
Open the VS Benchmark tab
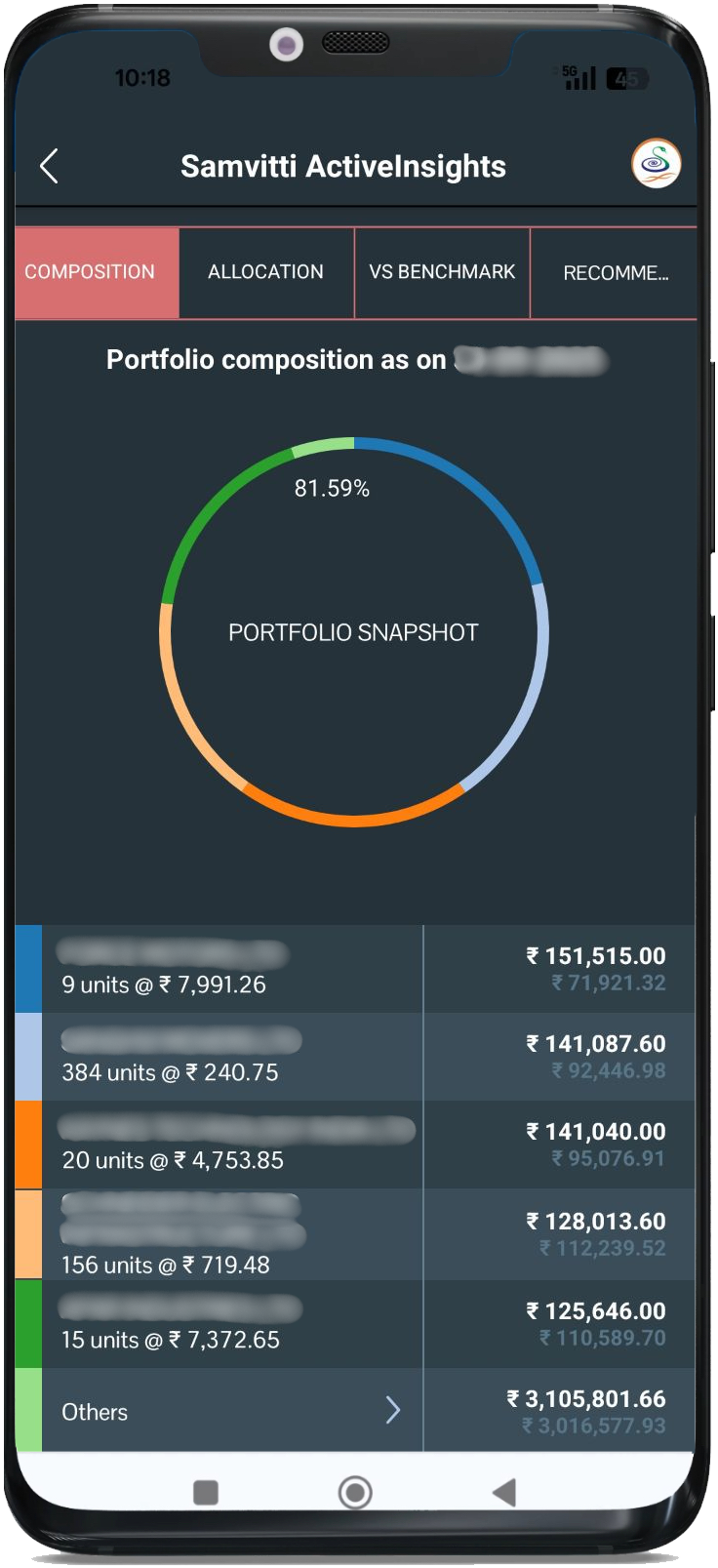(x=442, y=272)
